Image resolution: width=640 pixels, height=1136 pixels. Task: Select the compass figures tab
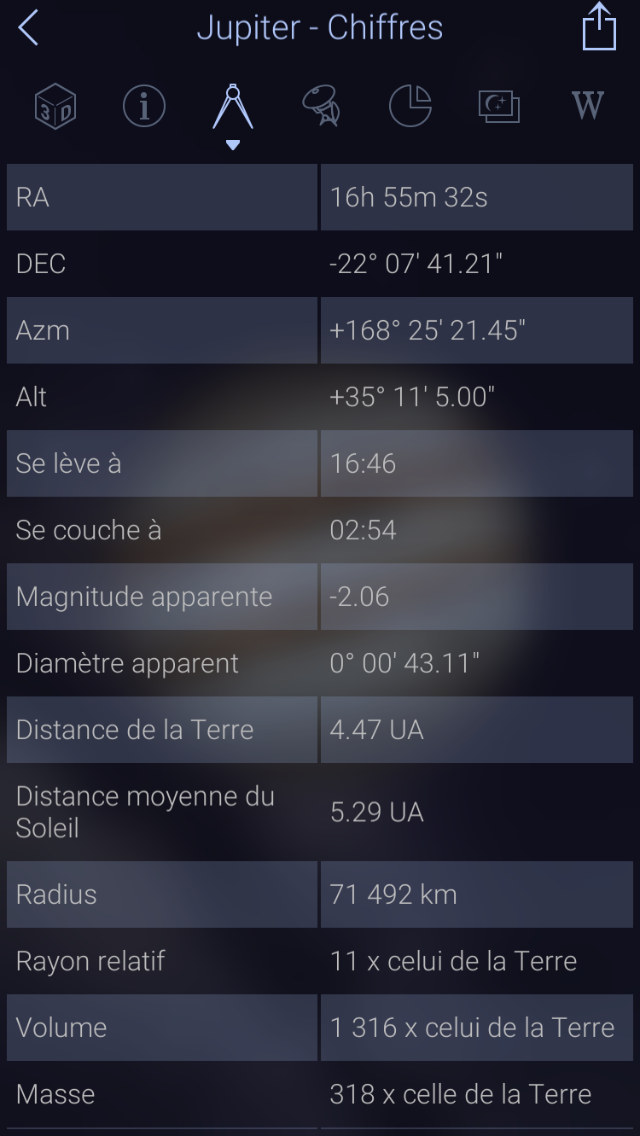[x=233, y=107]
